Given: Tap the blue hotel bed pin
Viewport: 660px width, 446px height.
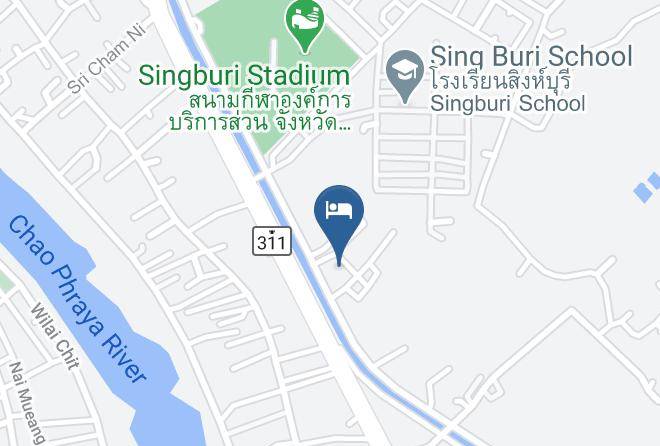Looking at the screenshot, I should coord(339,220).
